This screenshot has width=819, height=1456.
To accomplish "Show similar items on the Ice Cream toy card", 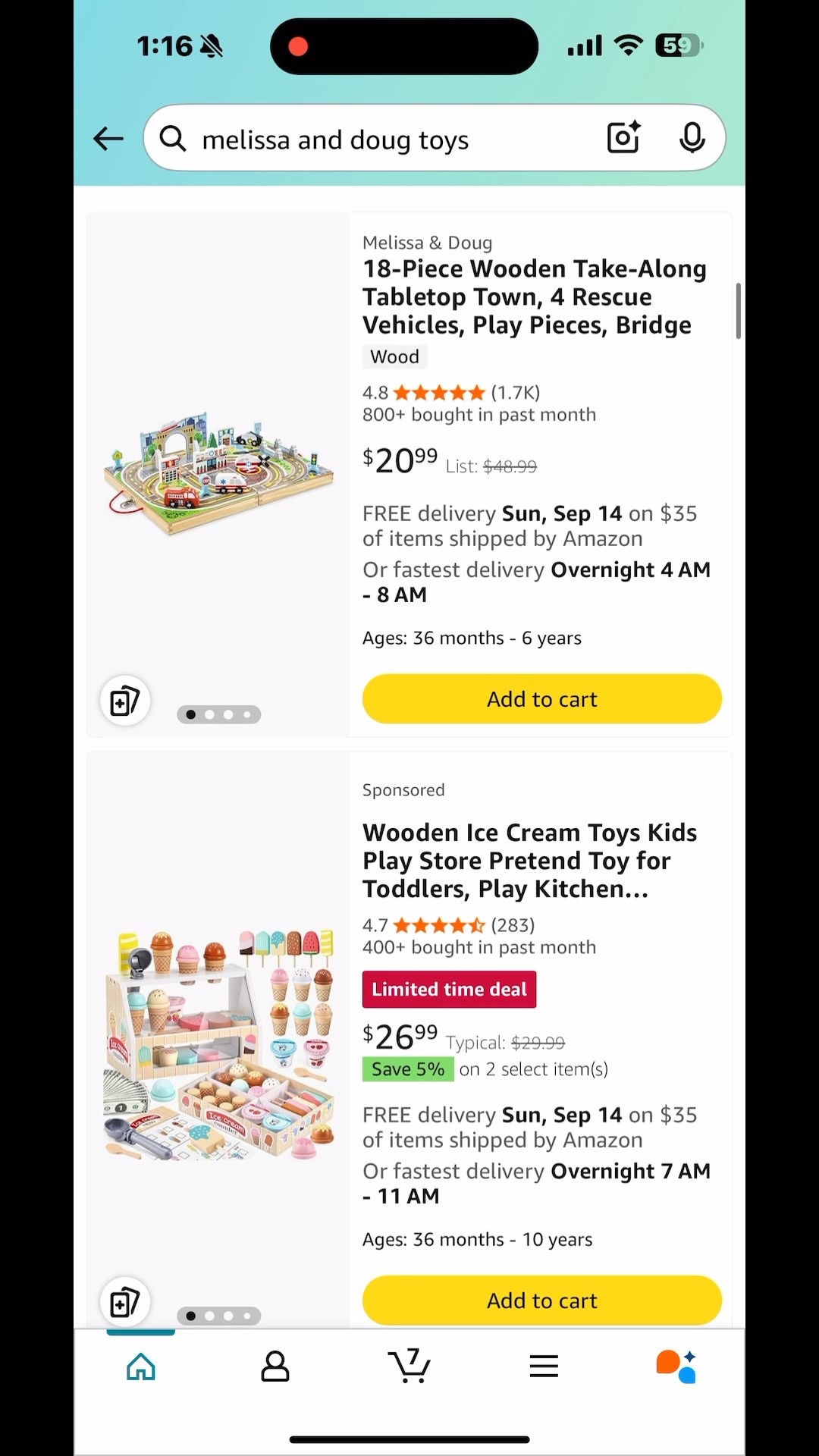I will [x=124, y=1301].
